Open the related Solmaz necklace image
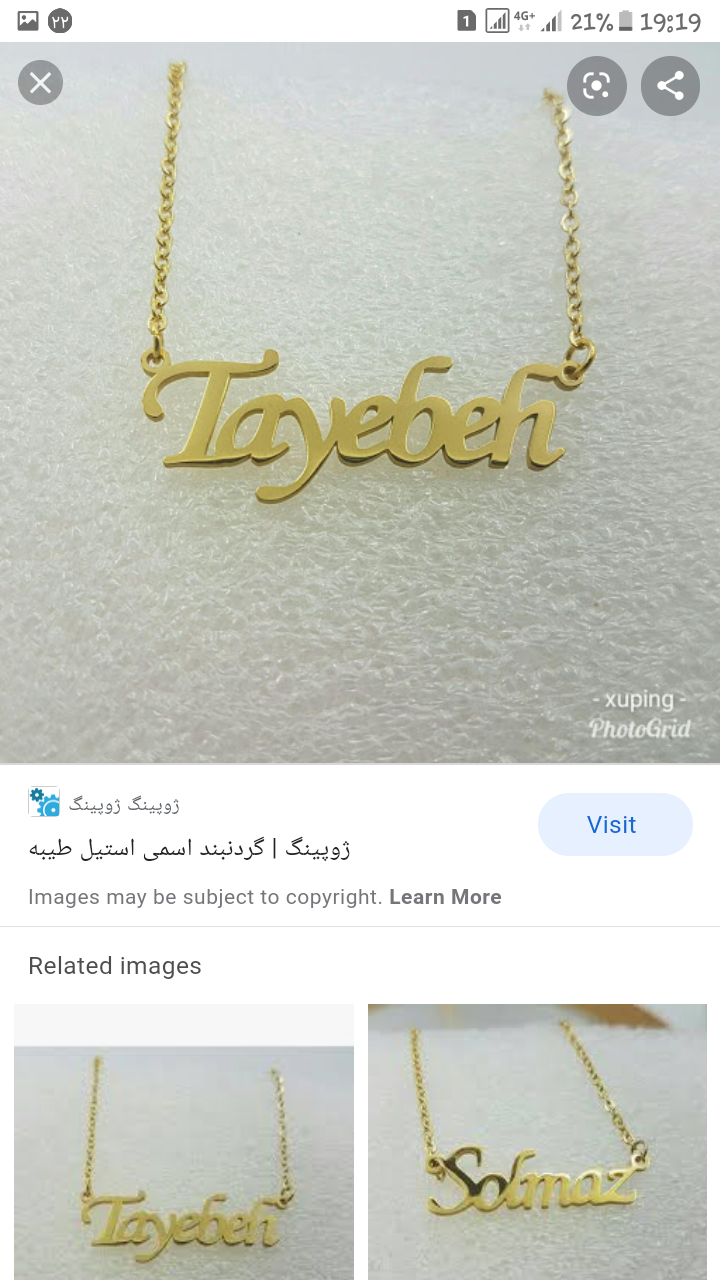 coord(537,1142)
